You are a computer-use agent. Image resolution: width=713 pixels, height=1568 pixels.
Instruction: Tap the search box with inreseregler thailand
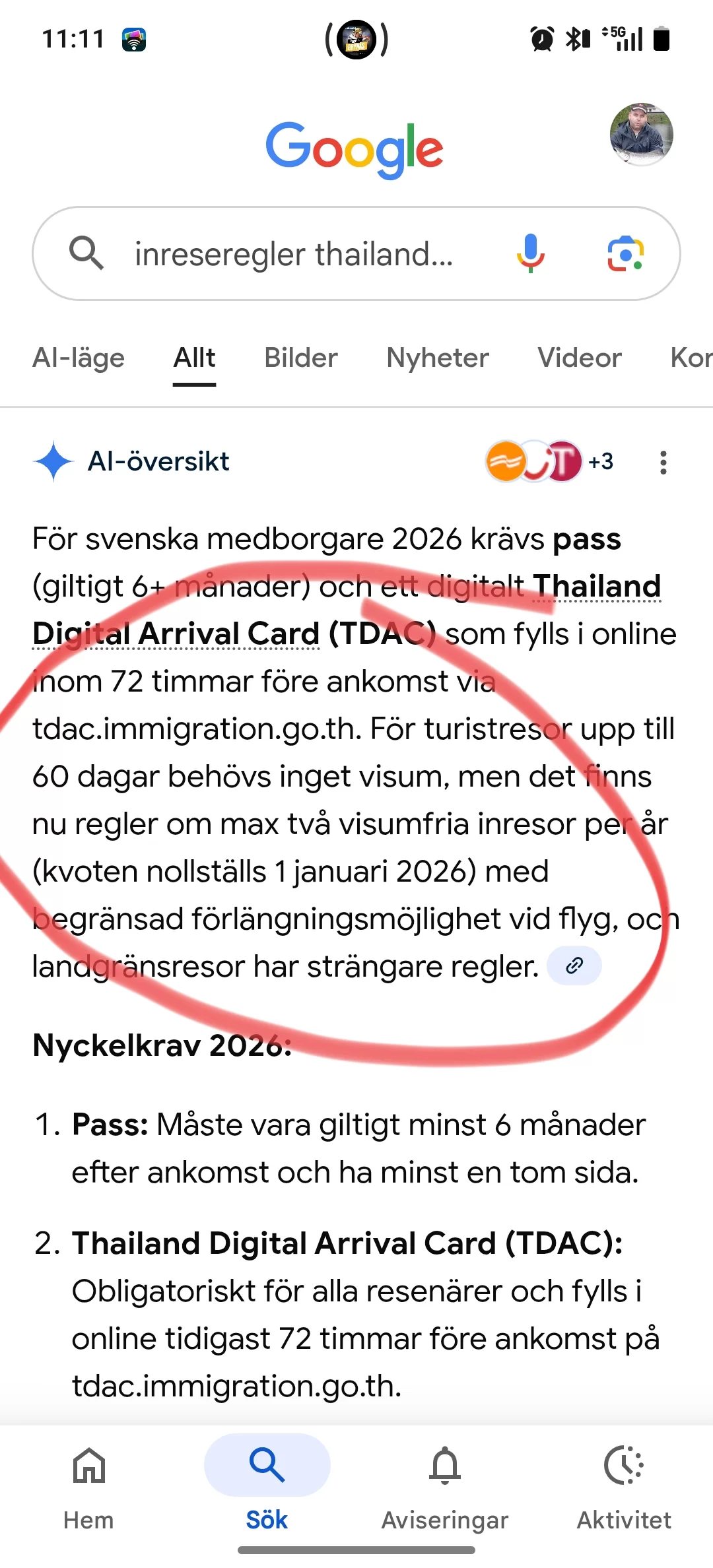[x=294, y=254]
